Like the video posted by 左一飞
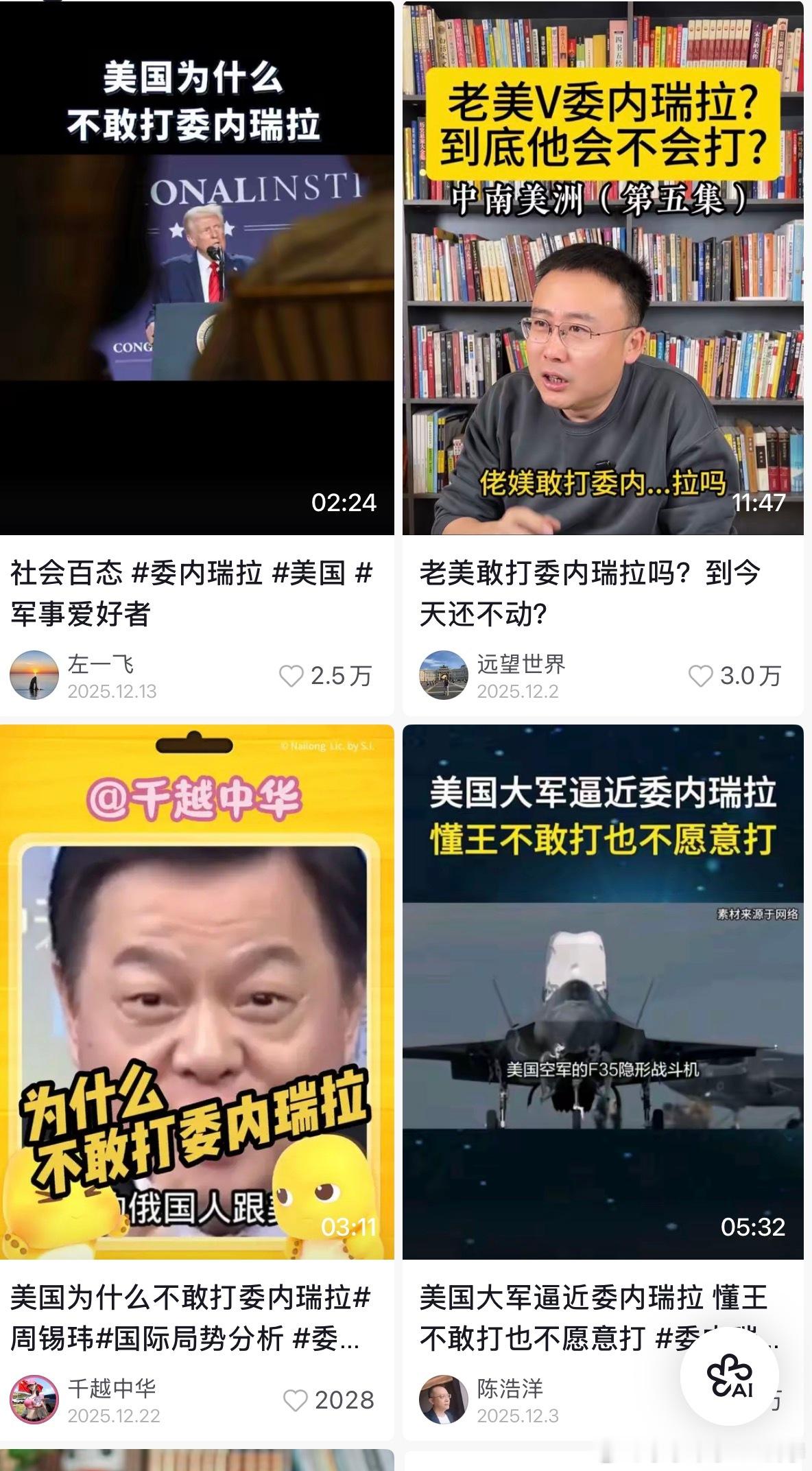This screenshot has width=812, height=1471. tap(291, 676)
